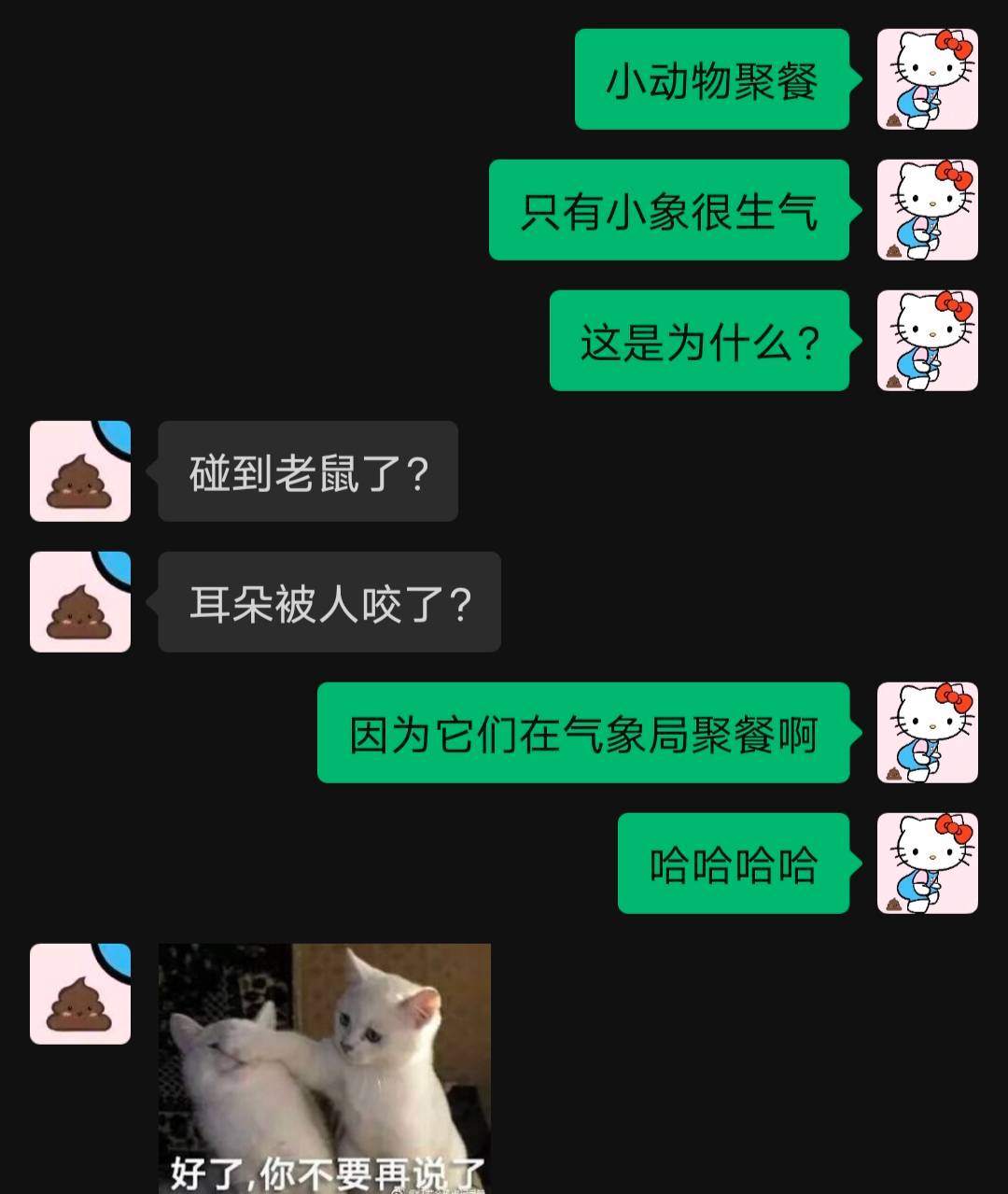The image size is (1008, 1194).
Task: Tap the poop avatar beside the cat meme
Action: [80, 994]
